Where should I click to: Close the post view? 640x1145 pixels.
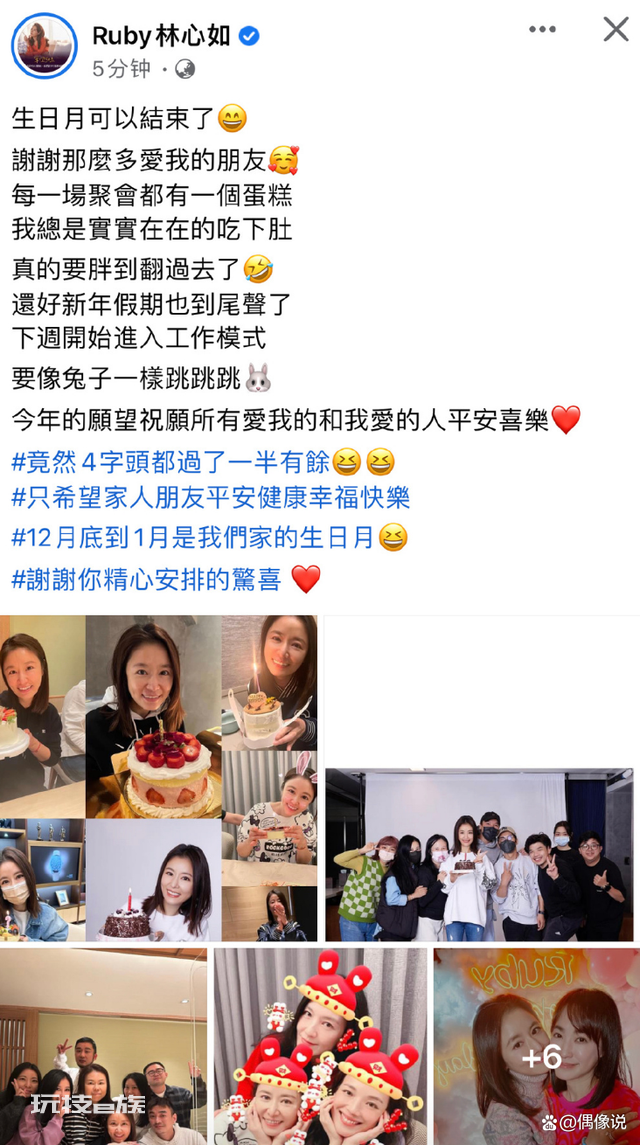(615, 29)
